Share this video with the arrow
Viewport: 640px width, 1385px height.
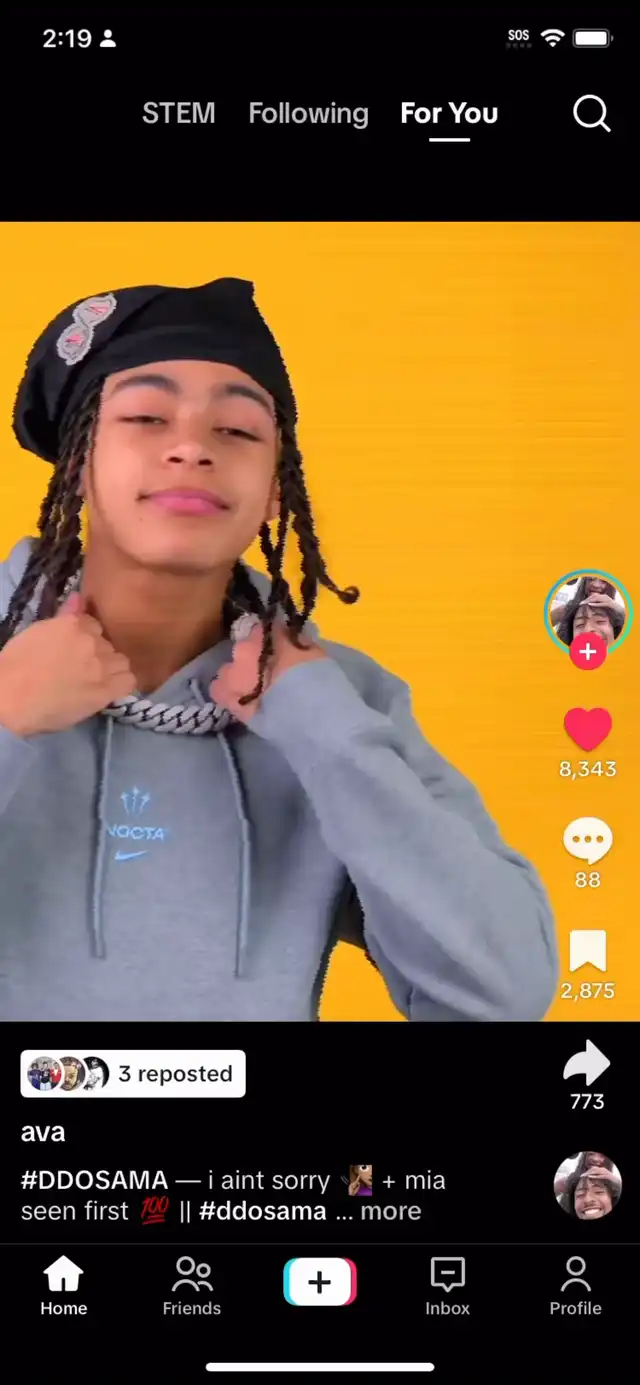(x=587, y=1063)
